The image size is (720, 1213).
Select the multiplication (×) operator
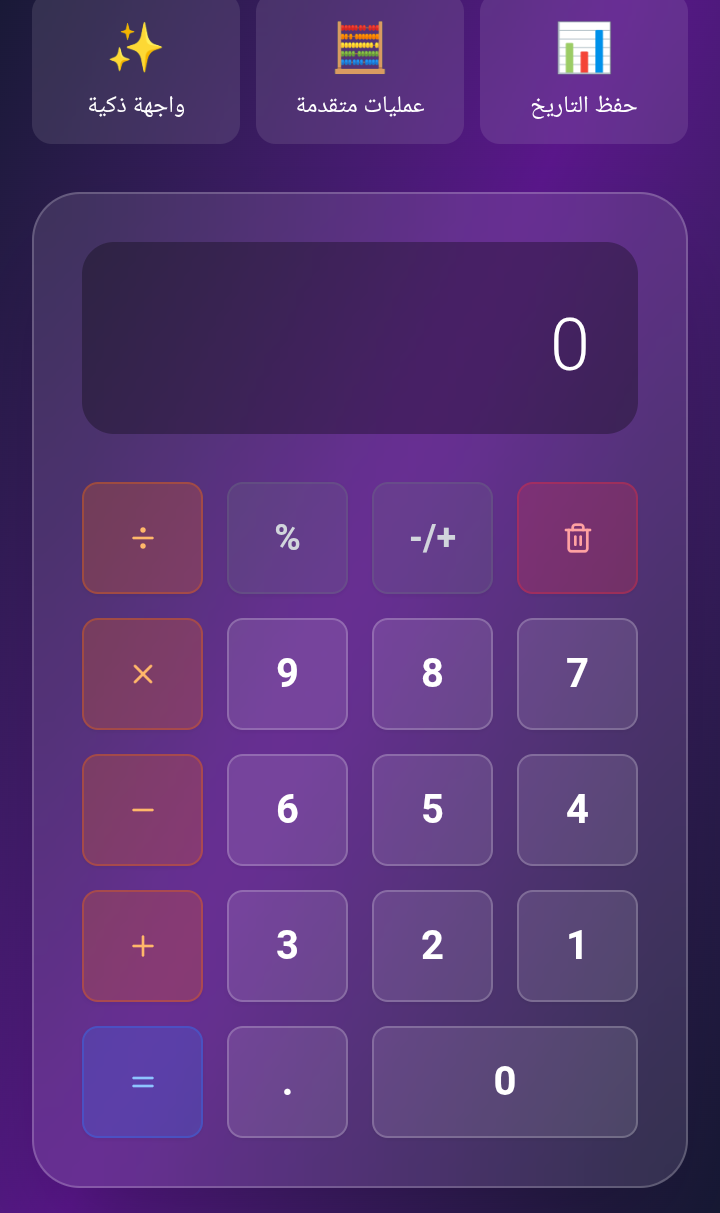click(x=142, y=674)
